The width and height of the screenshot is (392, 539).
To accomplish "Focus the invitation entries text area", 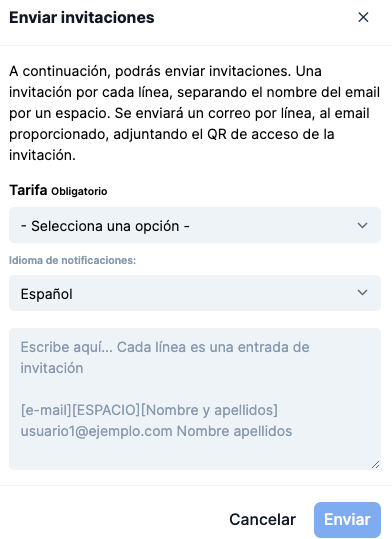I will (x=195, y=399).
